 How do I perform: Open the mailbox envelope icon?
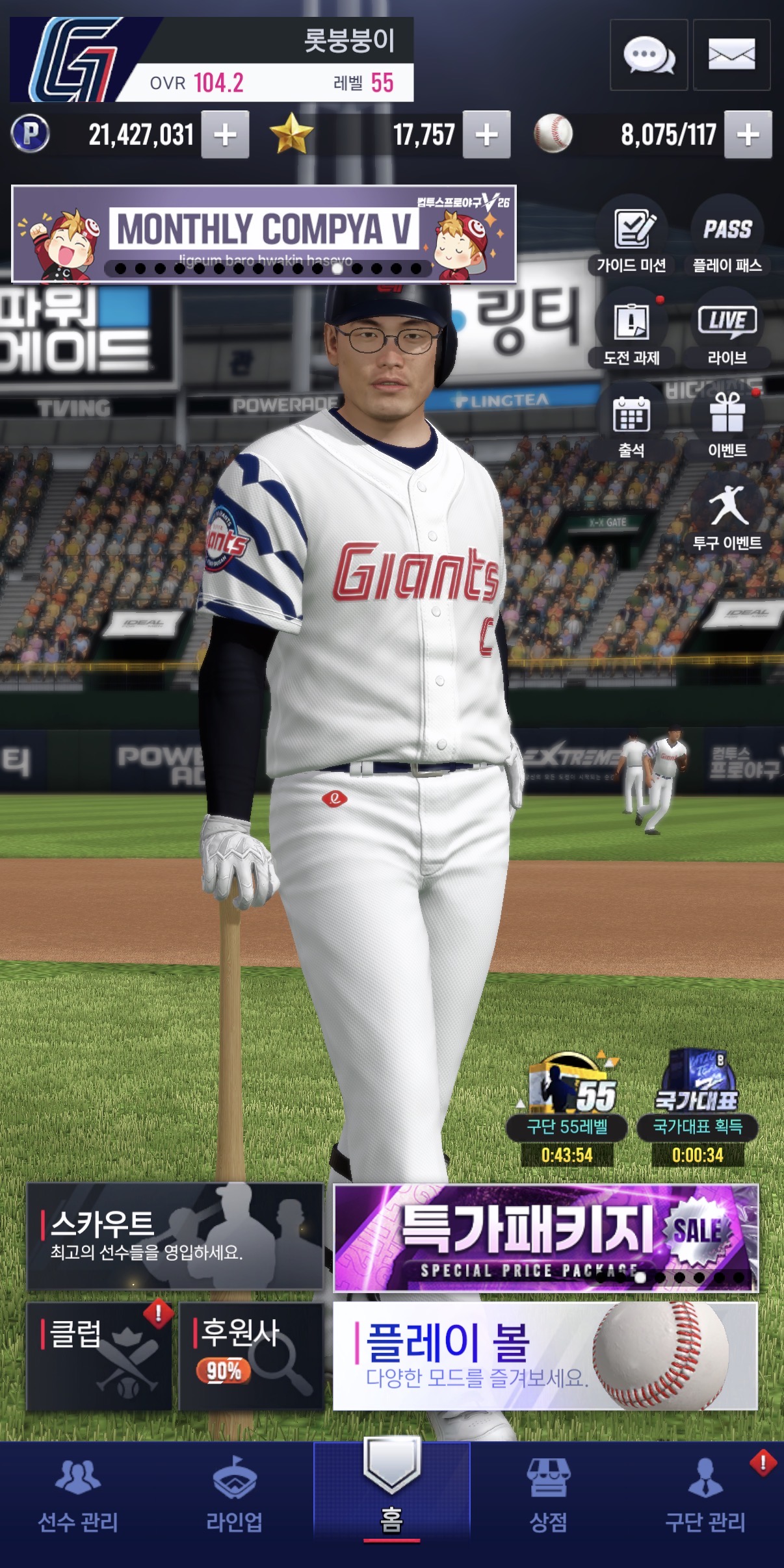[731, 55]
